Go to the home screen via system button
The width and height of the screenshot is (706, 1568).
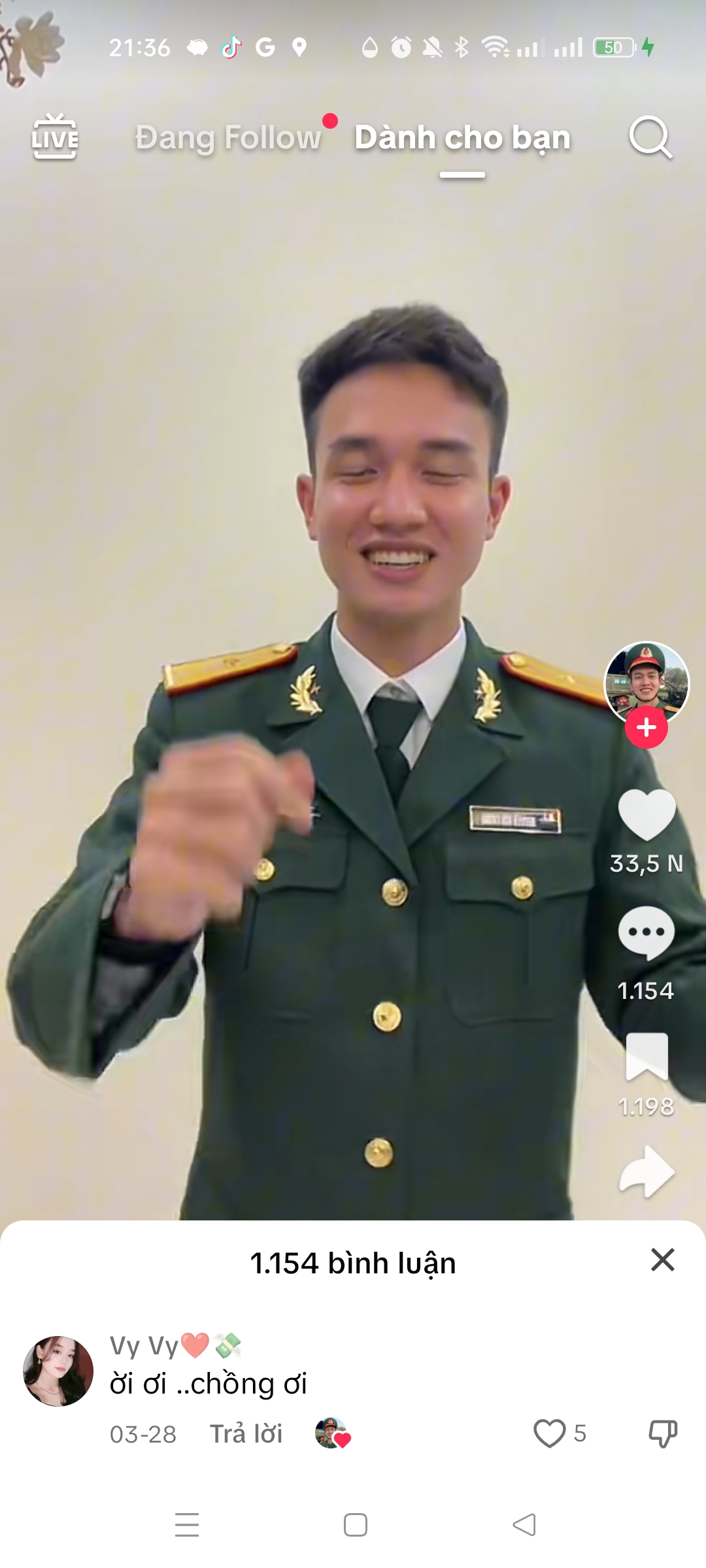pyautogui.click(x=355, y=1525)
